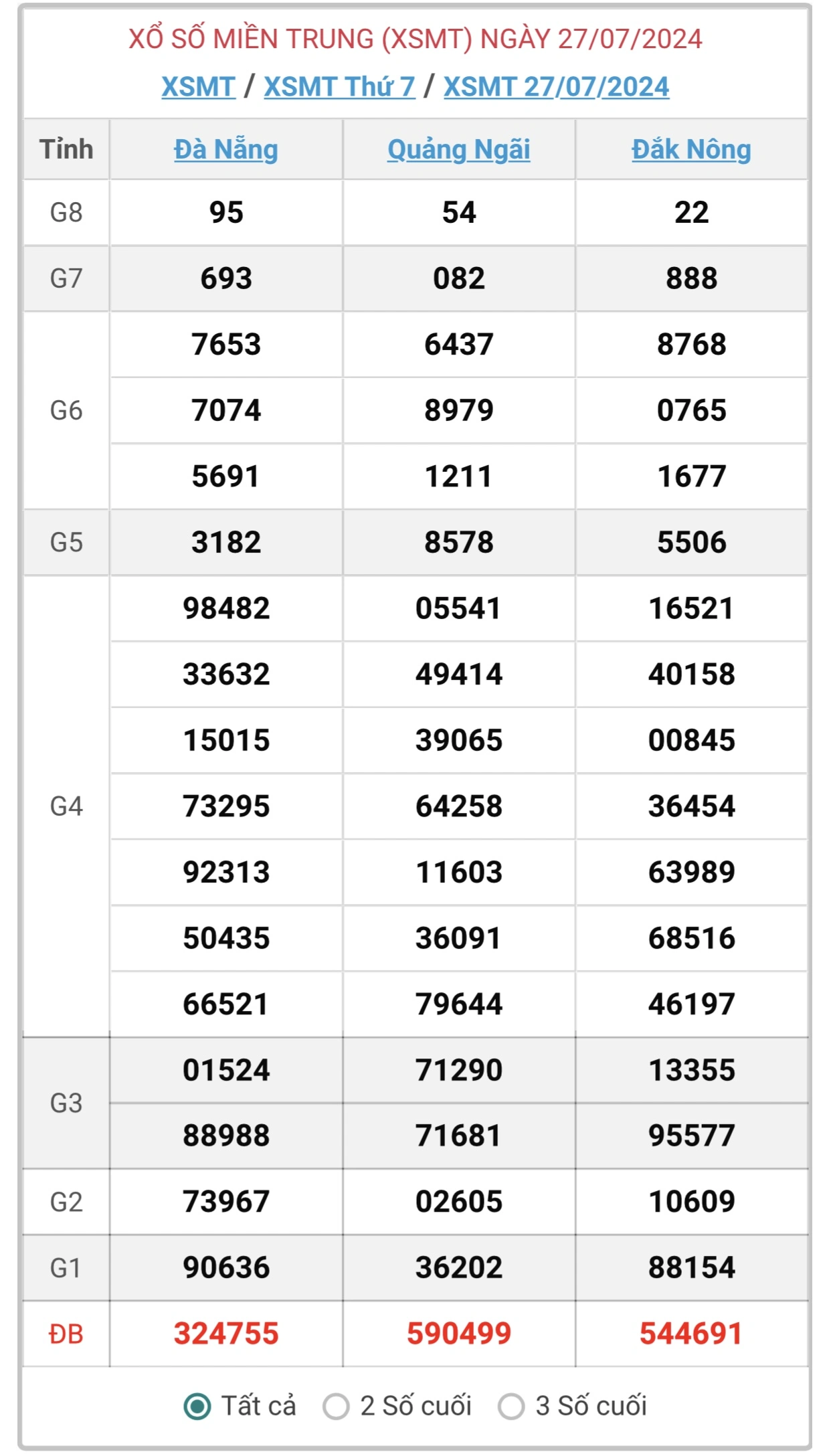Open the XSMT Thứ 7 link
Viewport: 831px width, 1456px height.
pos(339,87)
